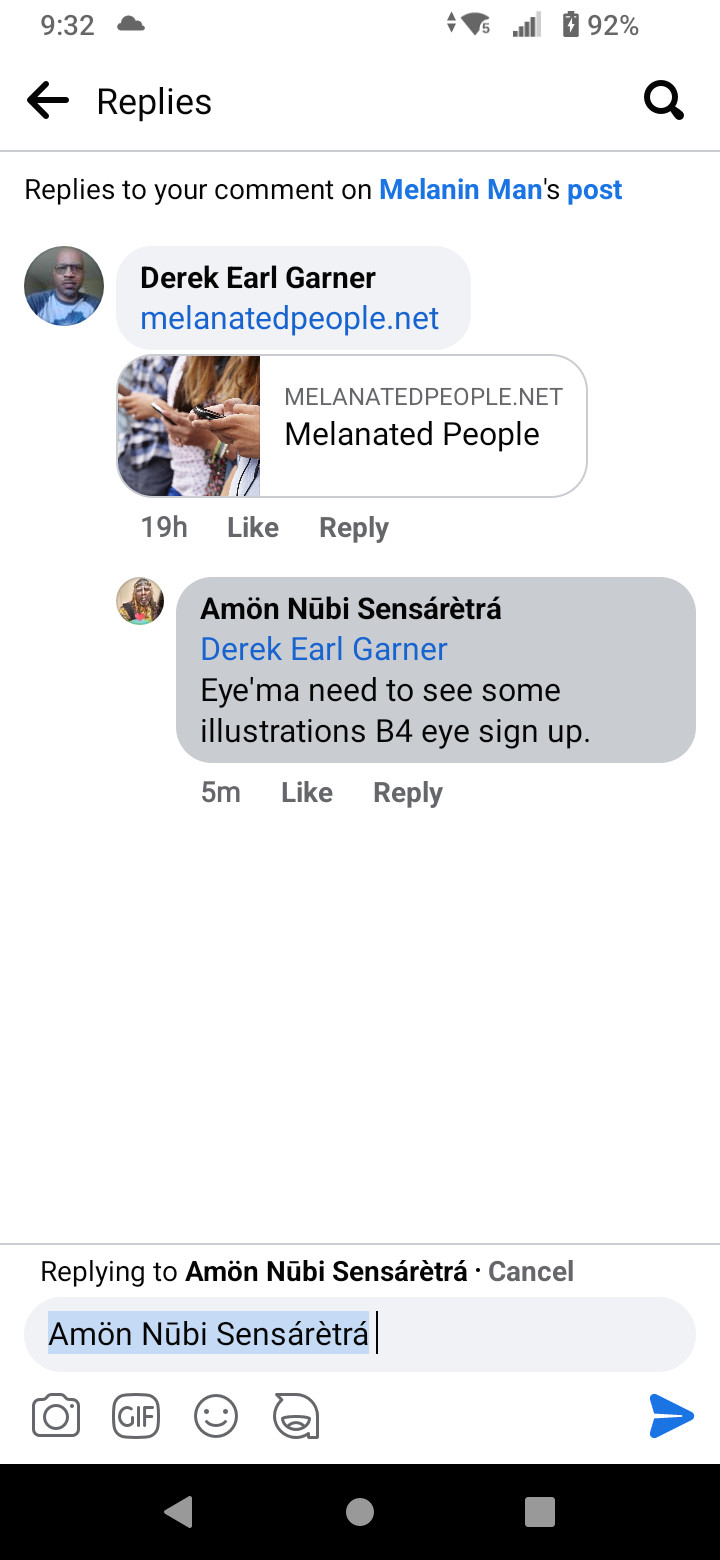Like Amön Nūbi Sensárètrá's reply
Screen dimensions: 720x1560
[x=306, y=793]
